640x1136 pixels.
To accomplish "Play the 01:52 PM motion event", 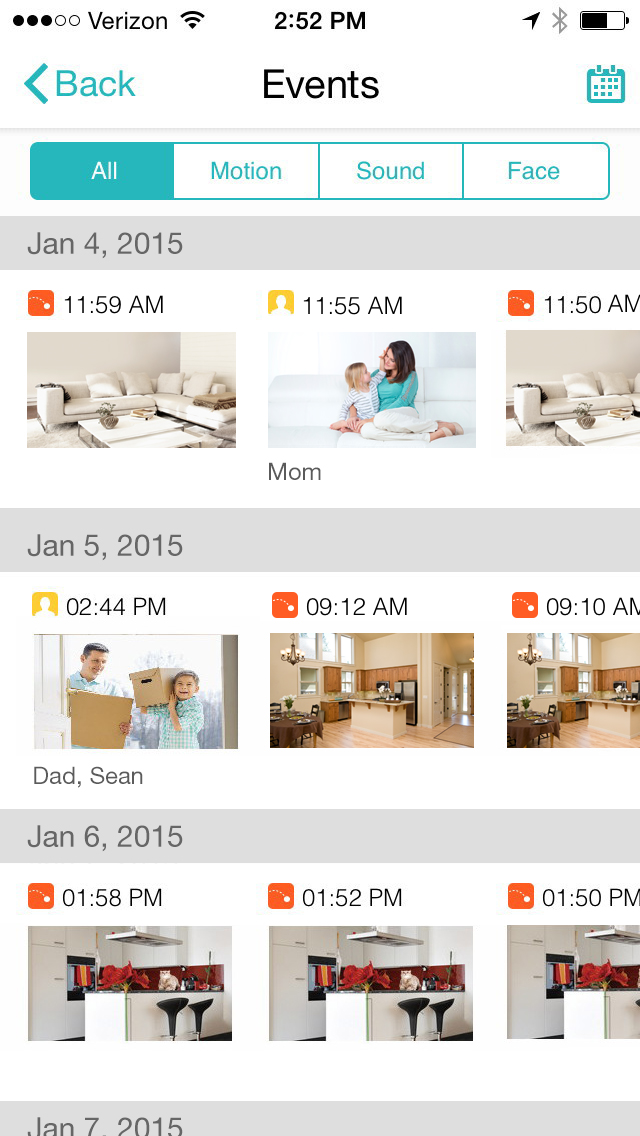I will (x=371, y=983).
